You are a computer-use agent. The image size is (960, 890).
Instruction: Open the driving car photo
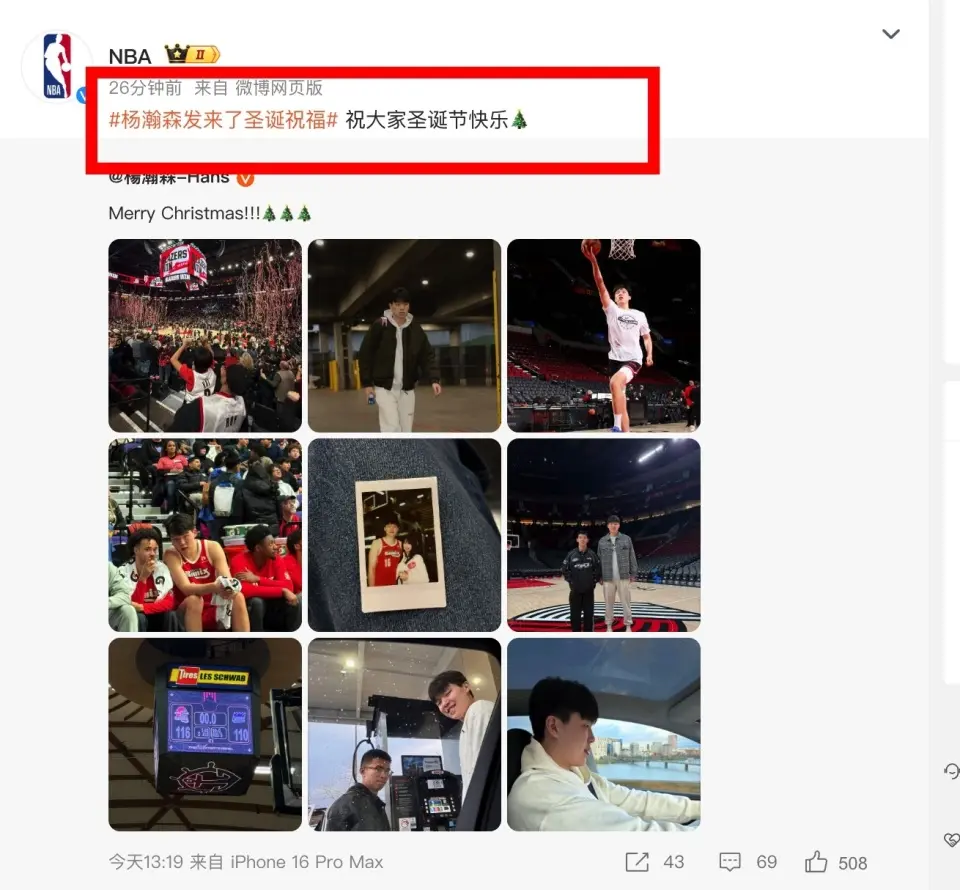pyautogui.click(x=603, y=734)
